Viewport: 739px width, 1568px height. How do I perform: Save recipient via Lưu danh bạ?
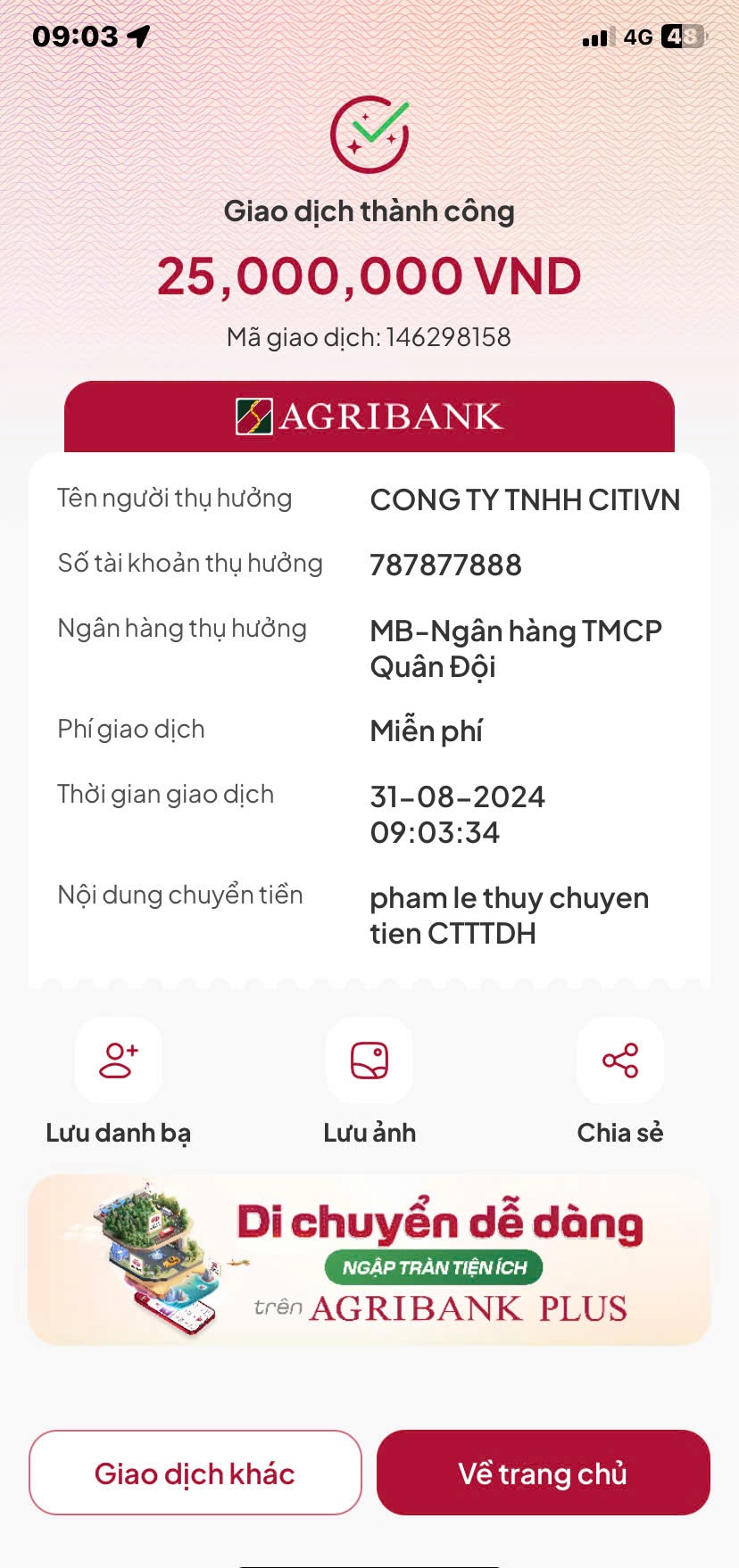coord(119,1061)
